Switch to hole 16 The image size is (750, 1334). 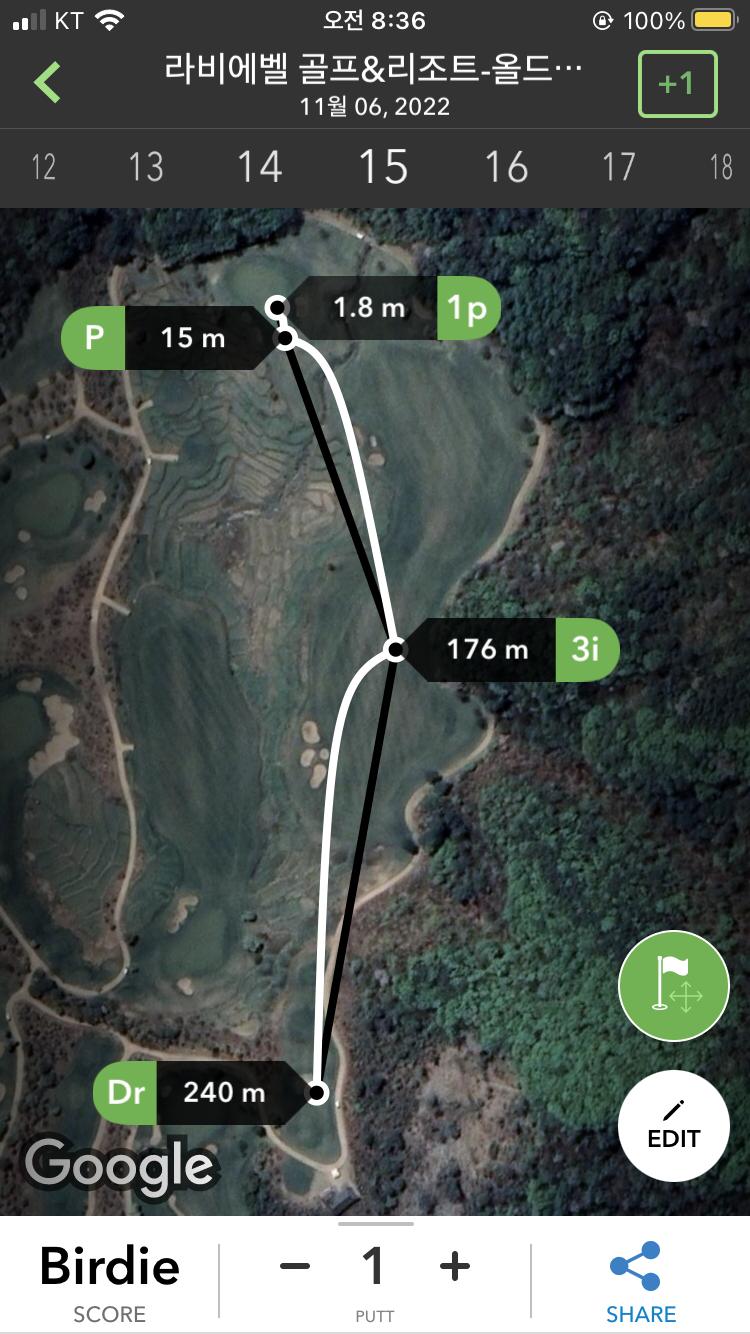[506, 167]
